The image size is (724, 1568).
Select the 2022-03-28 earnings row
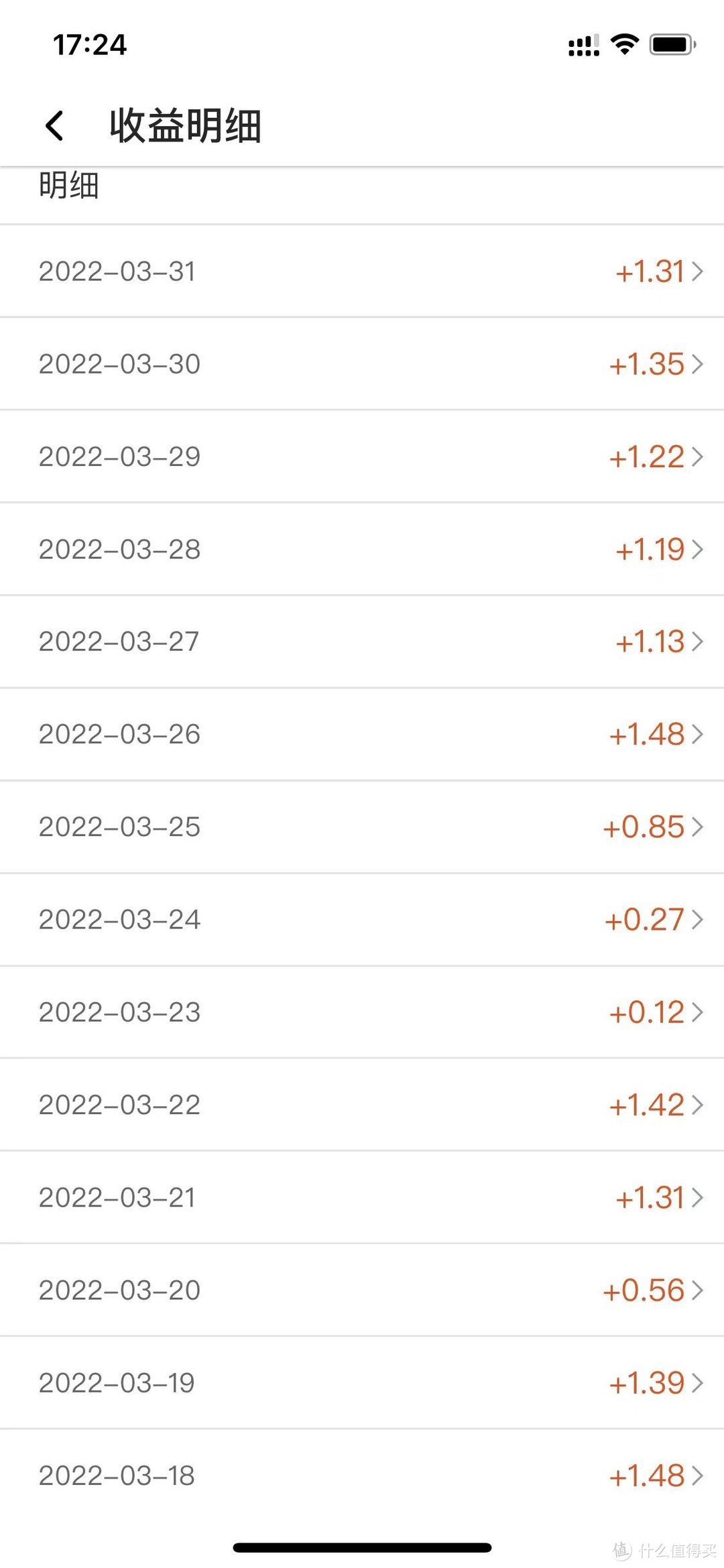tap(362, 549)
